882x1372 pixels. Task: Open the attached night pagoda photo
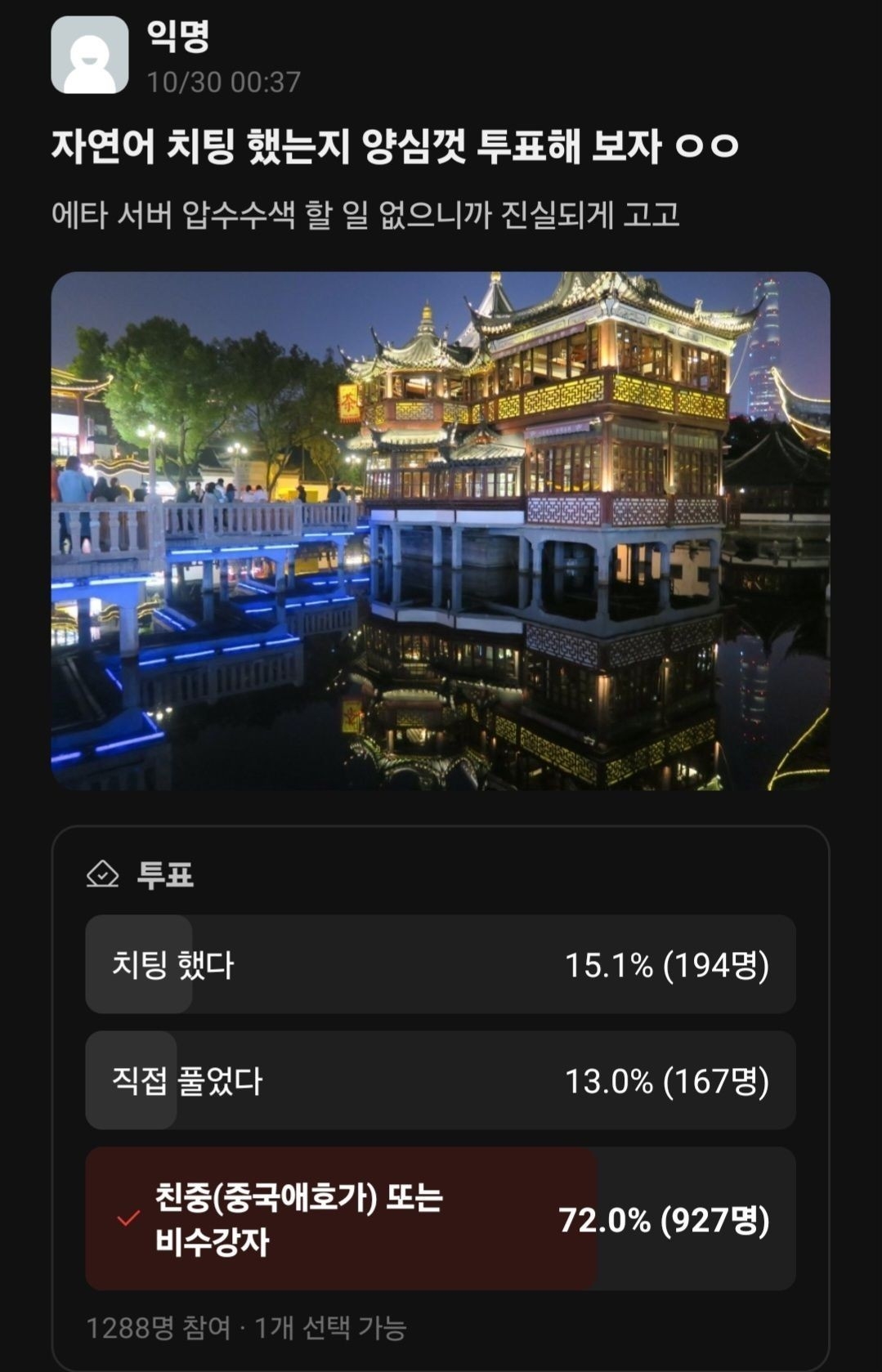[440, 530]
